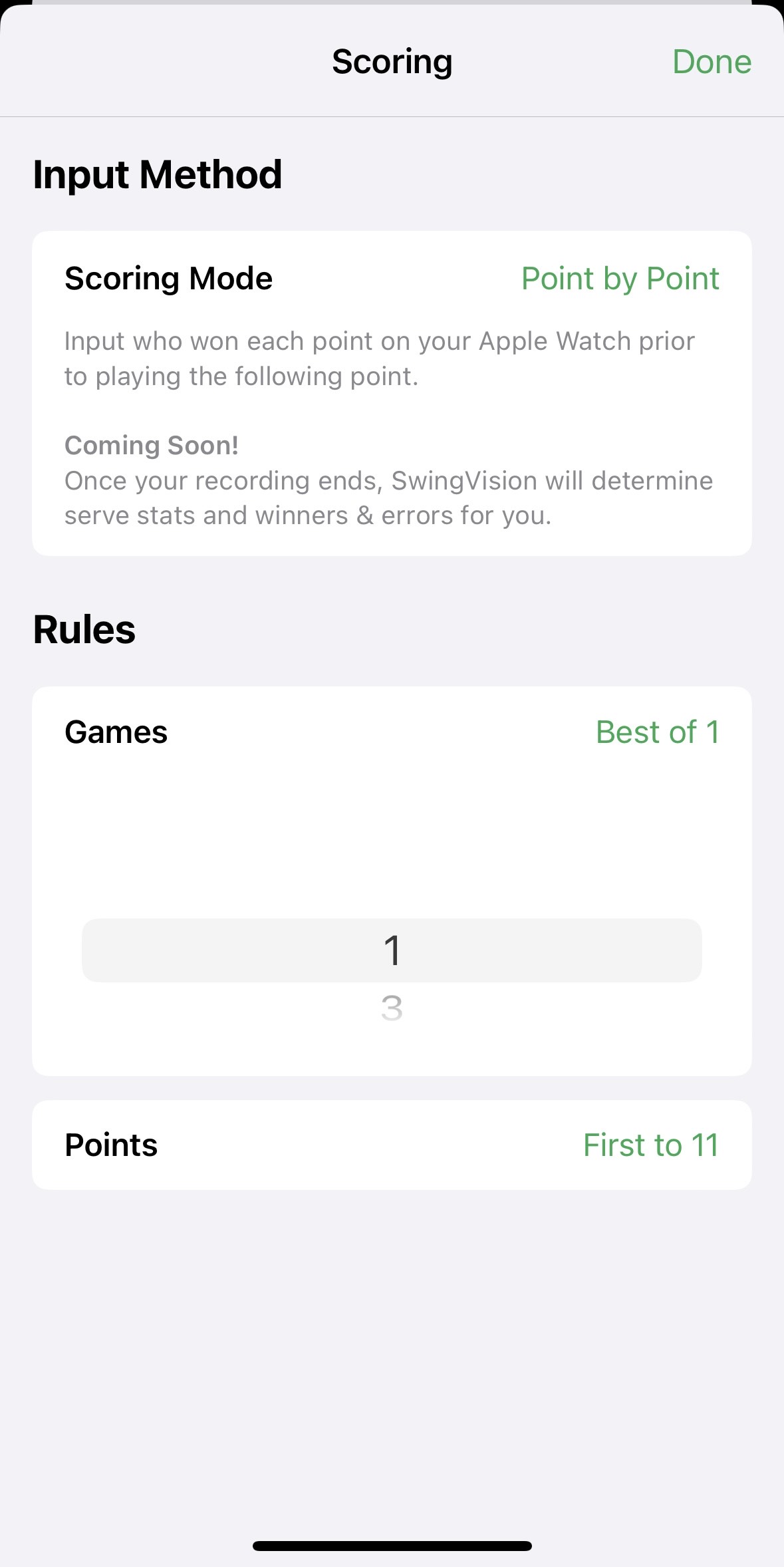The width and height of the screenshot is (784, 1567).
Task: Tap Done to close Scoring settings
Action: pos(711,62)
